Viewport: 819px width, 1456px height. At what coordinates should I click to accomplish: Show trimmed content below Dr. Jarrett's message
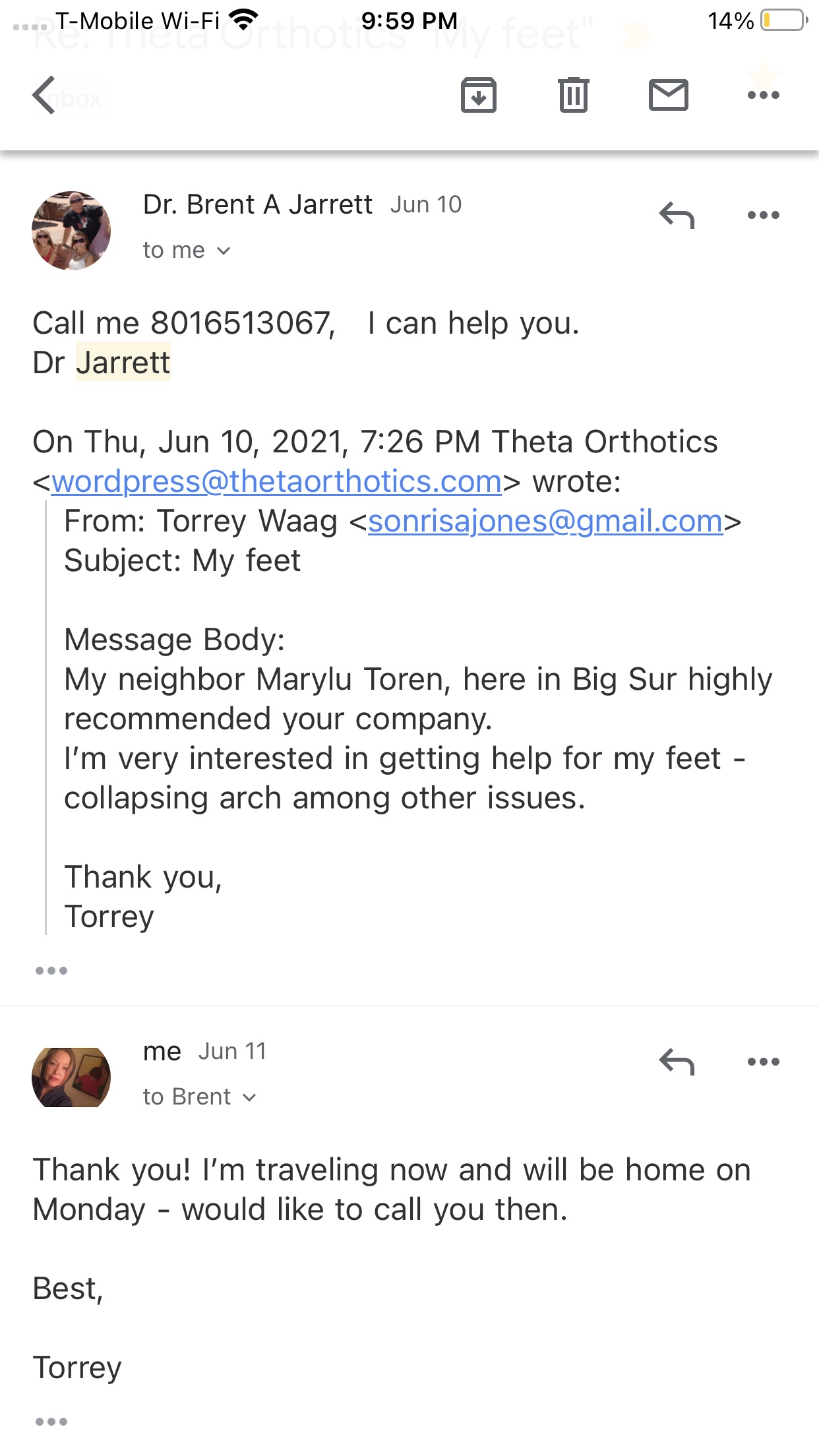[x=51, y=971]
